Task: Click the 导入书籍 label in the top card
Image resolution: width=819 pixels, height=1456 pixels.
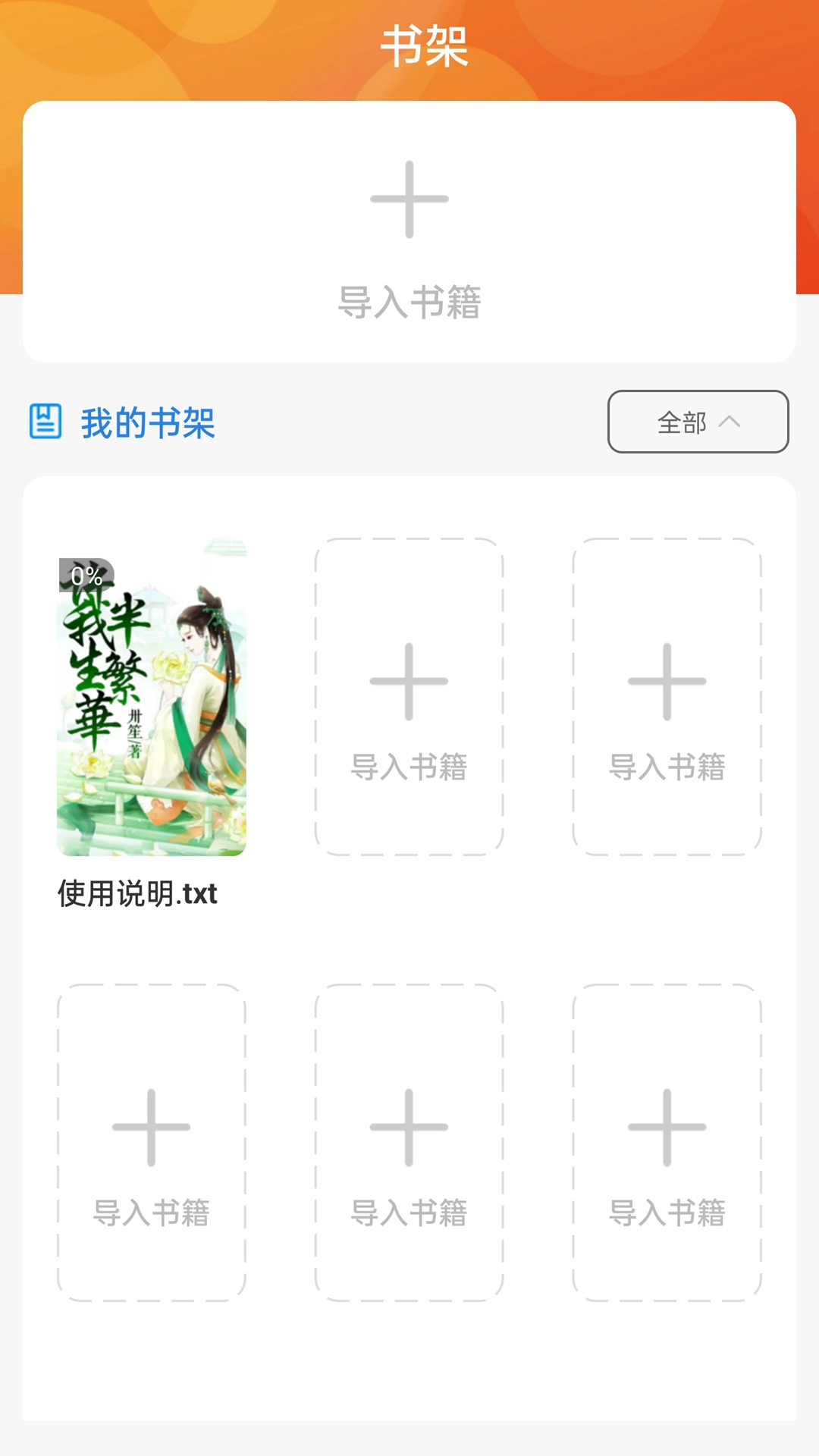Action: [409, 302]
